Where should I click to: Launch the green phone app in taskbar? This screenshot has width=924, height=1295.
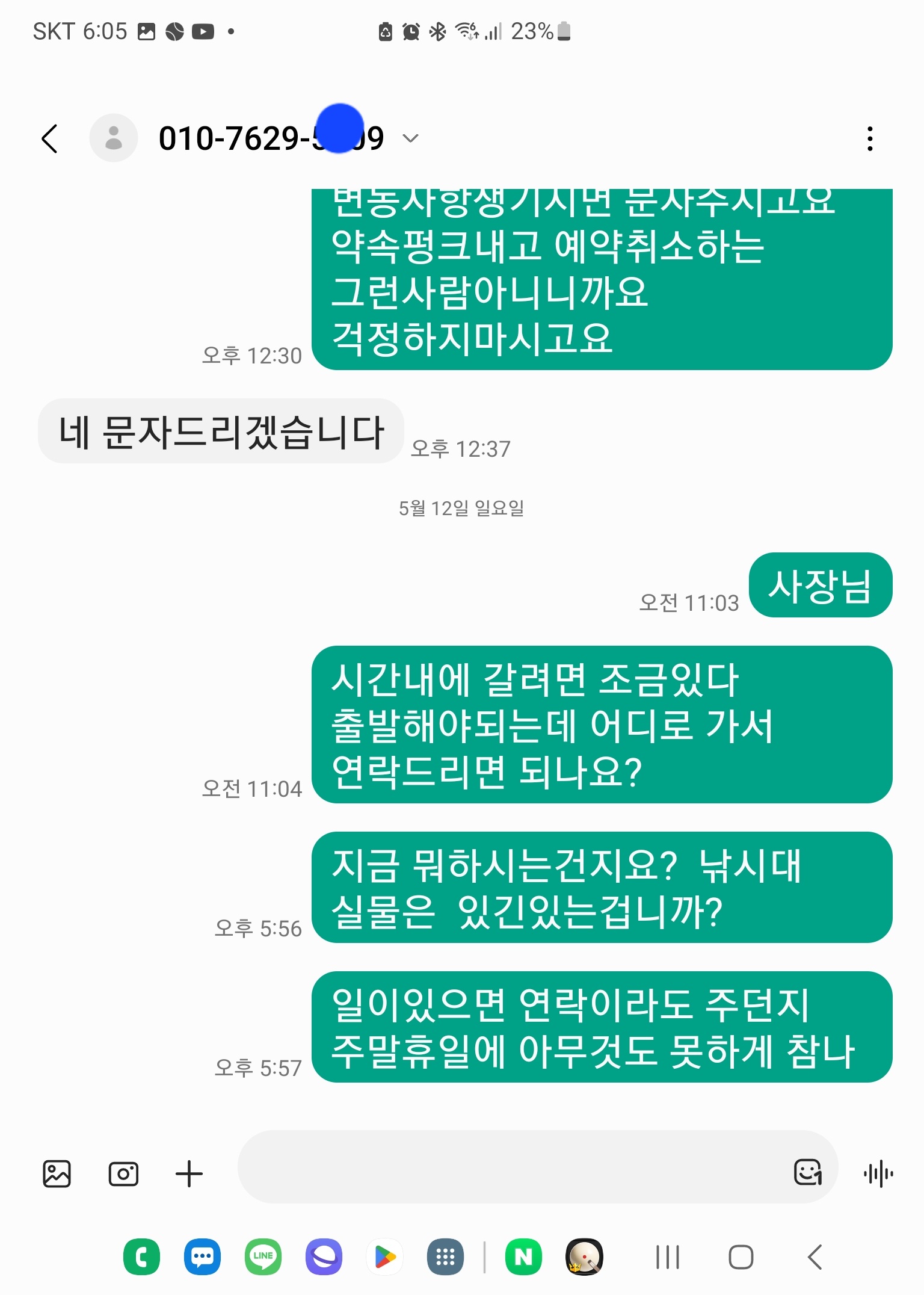click(x=141, y=1256)
